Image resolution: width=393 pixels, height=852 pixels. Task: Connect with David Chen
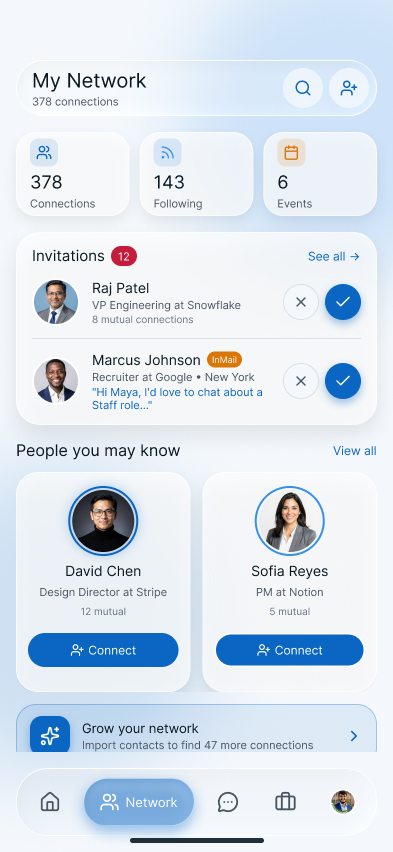[x=103, y=650]
